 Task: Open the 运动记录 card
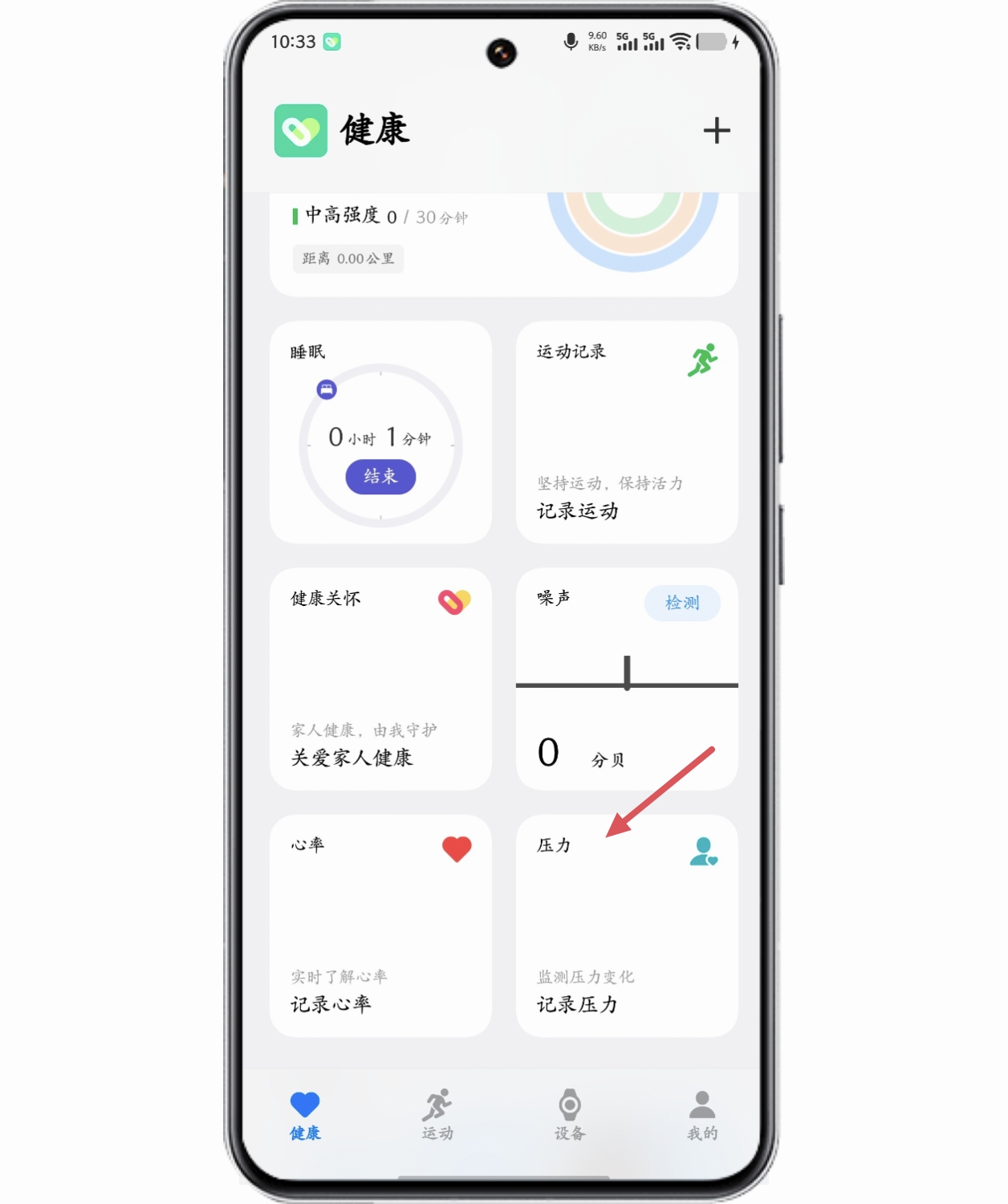pos(627,433)
